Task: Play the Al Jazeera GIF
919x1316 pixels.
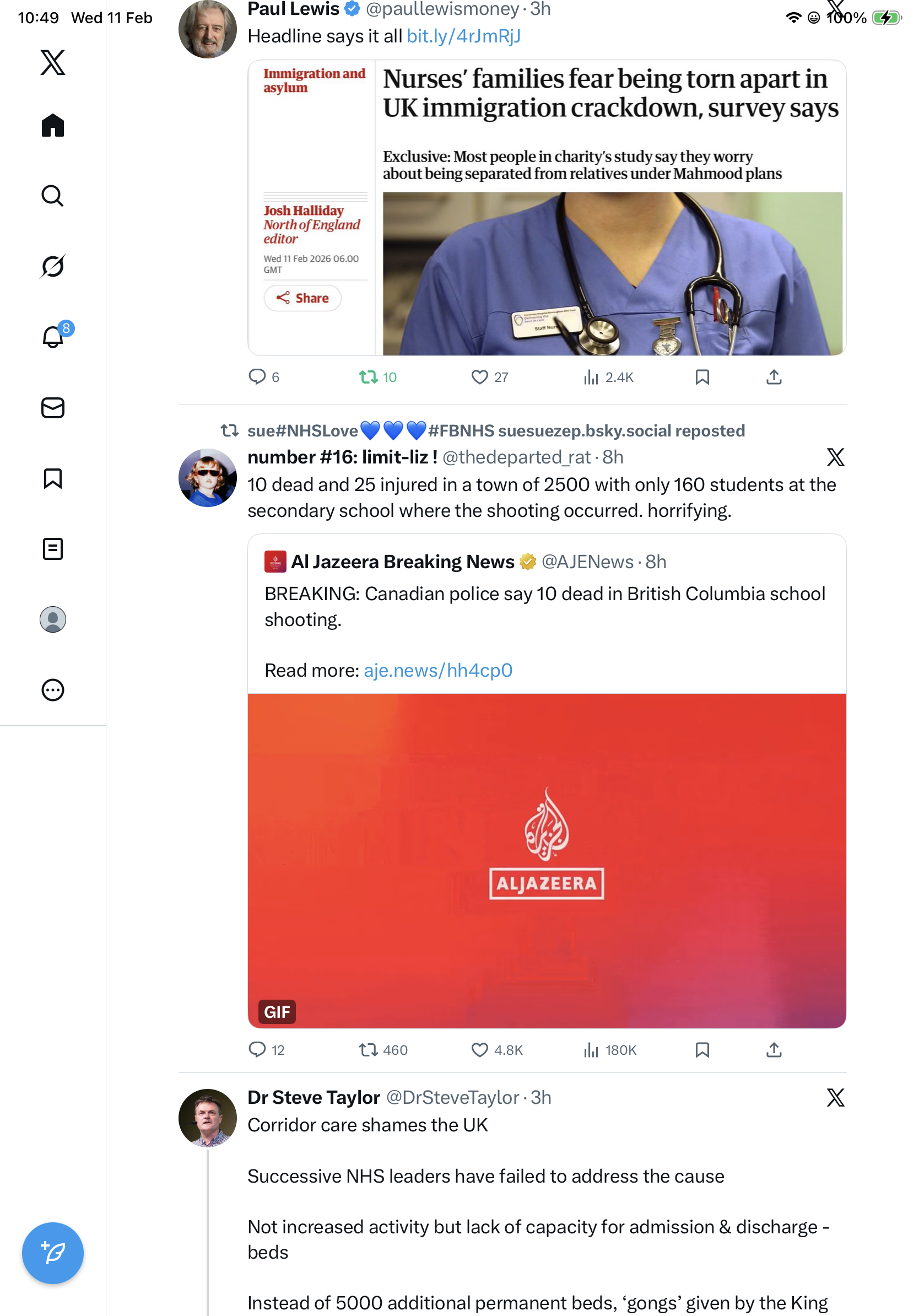Action: click(547, 860)
